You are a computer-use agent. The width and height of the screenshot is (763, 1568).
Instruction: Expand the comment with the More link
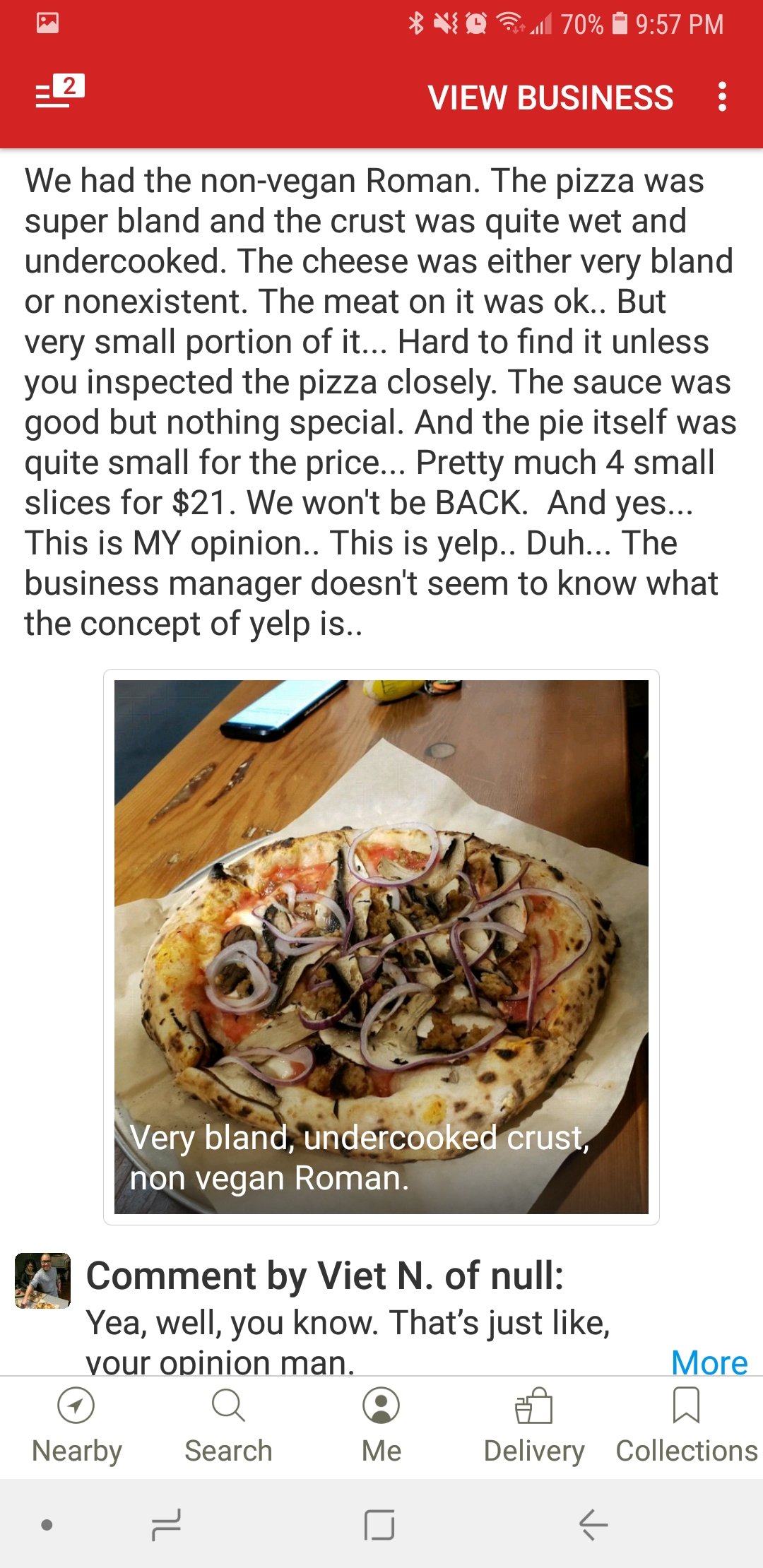(x=711, y=1362)
